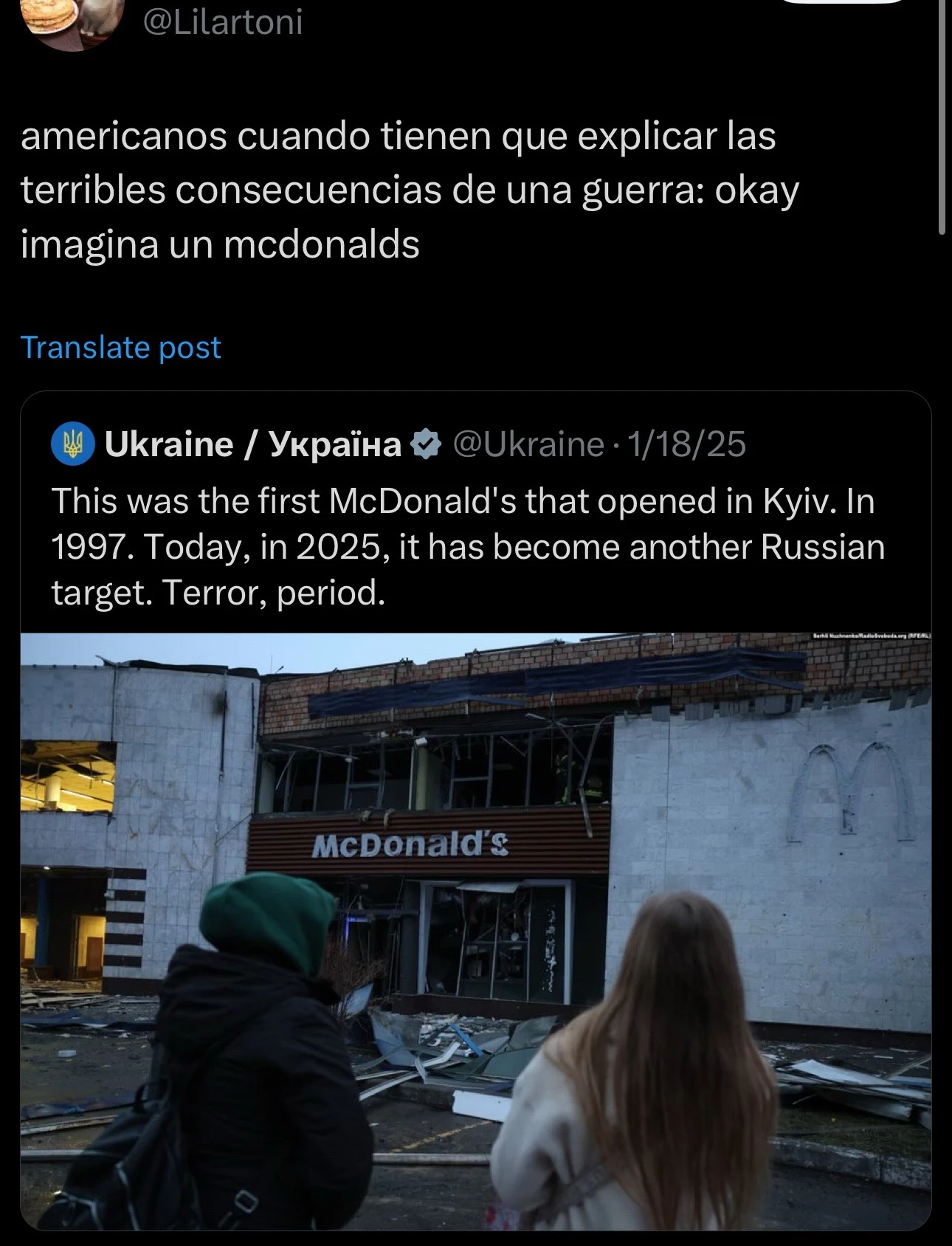952x1246 pixels.
Task: Open the @Lilartoni profile handle
Action: [222, 22]
